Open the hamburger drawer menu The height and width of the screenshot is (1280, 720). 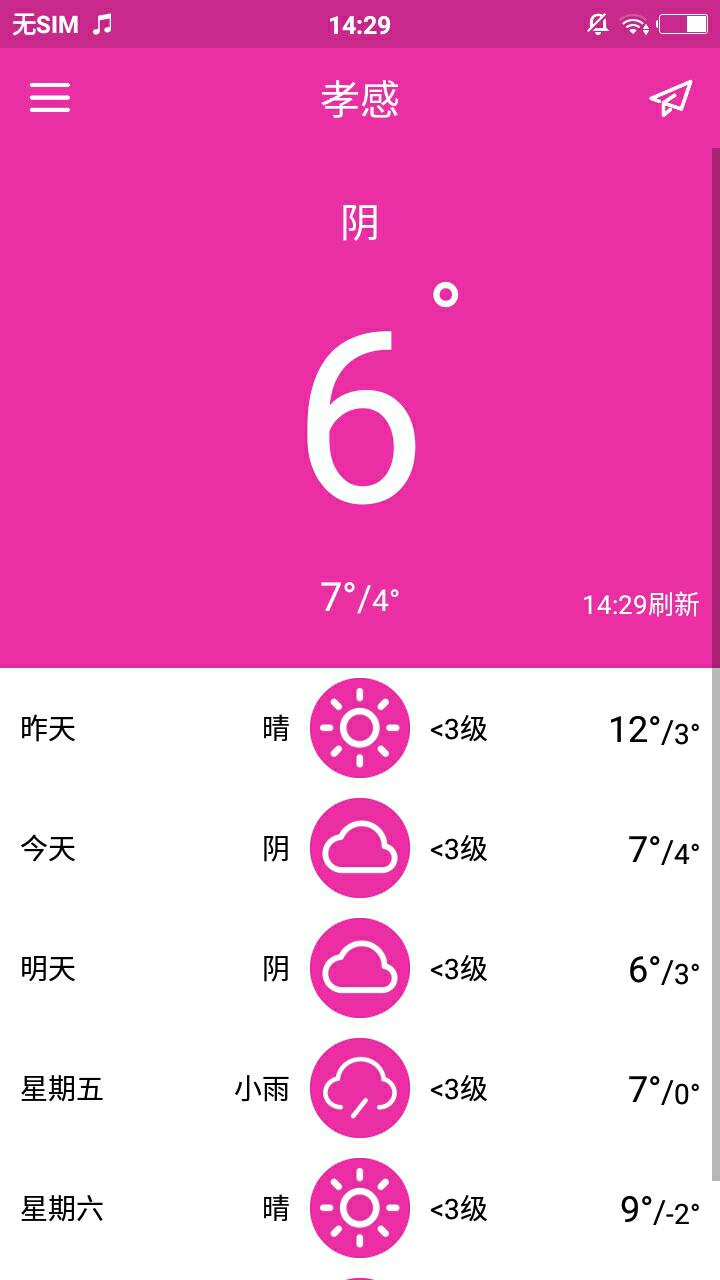50,97
